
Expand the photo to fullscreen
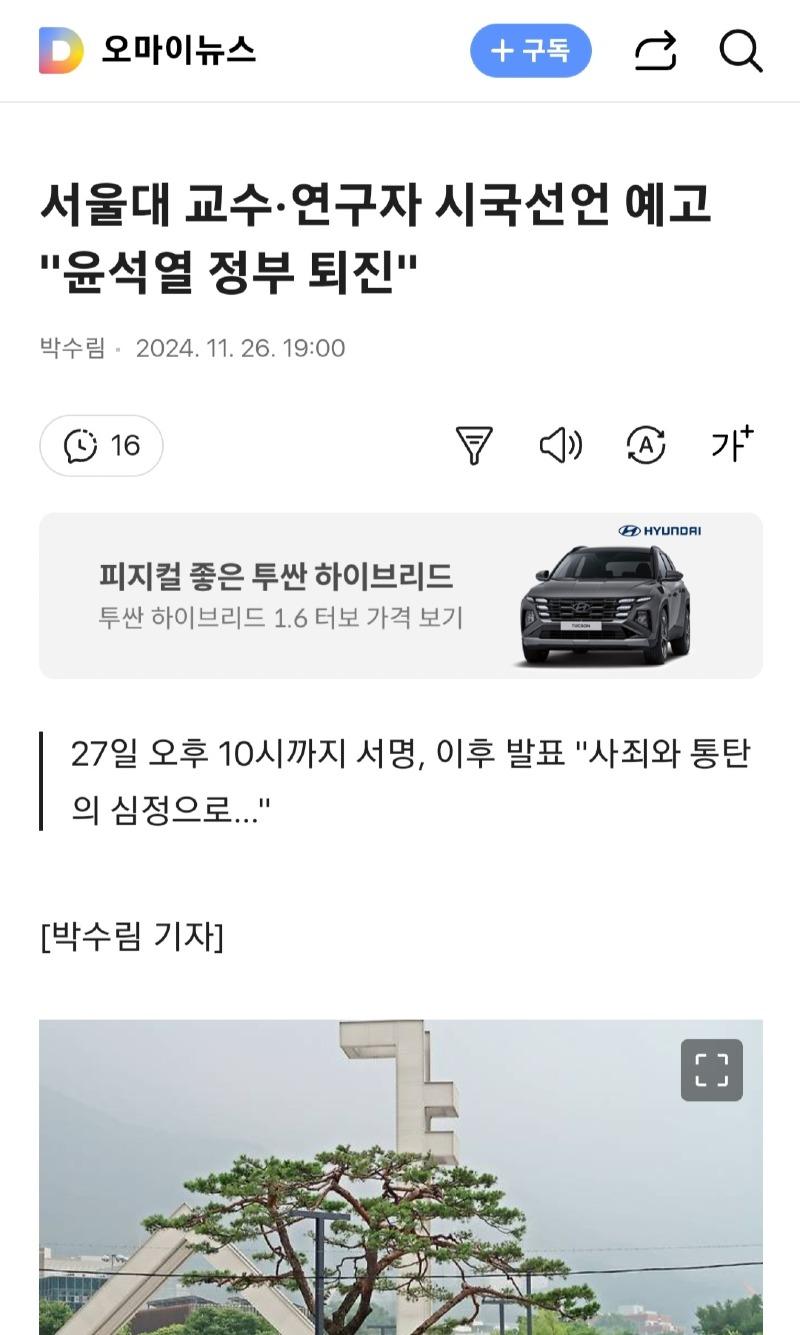711,1070
